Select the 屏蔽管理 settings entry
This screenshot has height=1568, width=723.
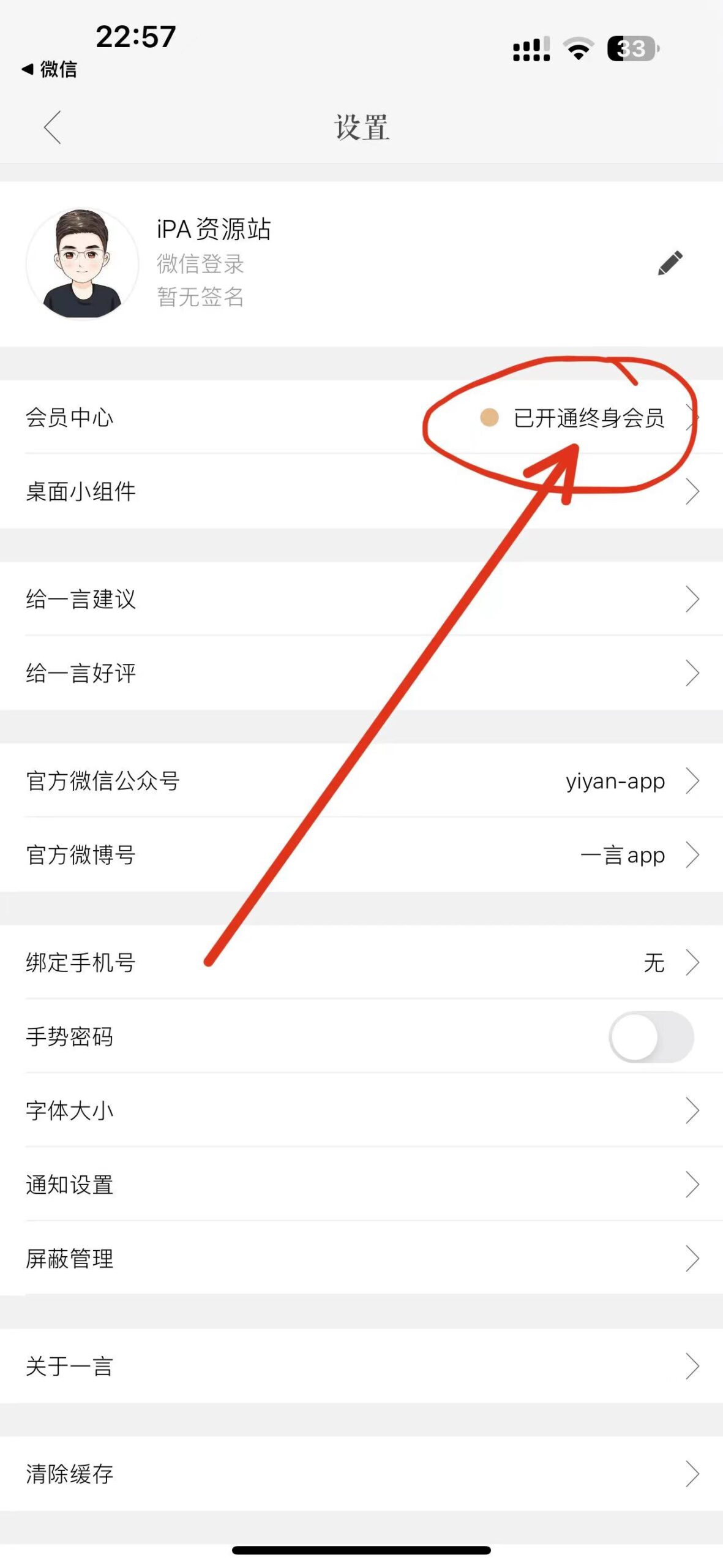[69, 1259]
